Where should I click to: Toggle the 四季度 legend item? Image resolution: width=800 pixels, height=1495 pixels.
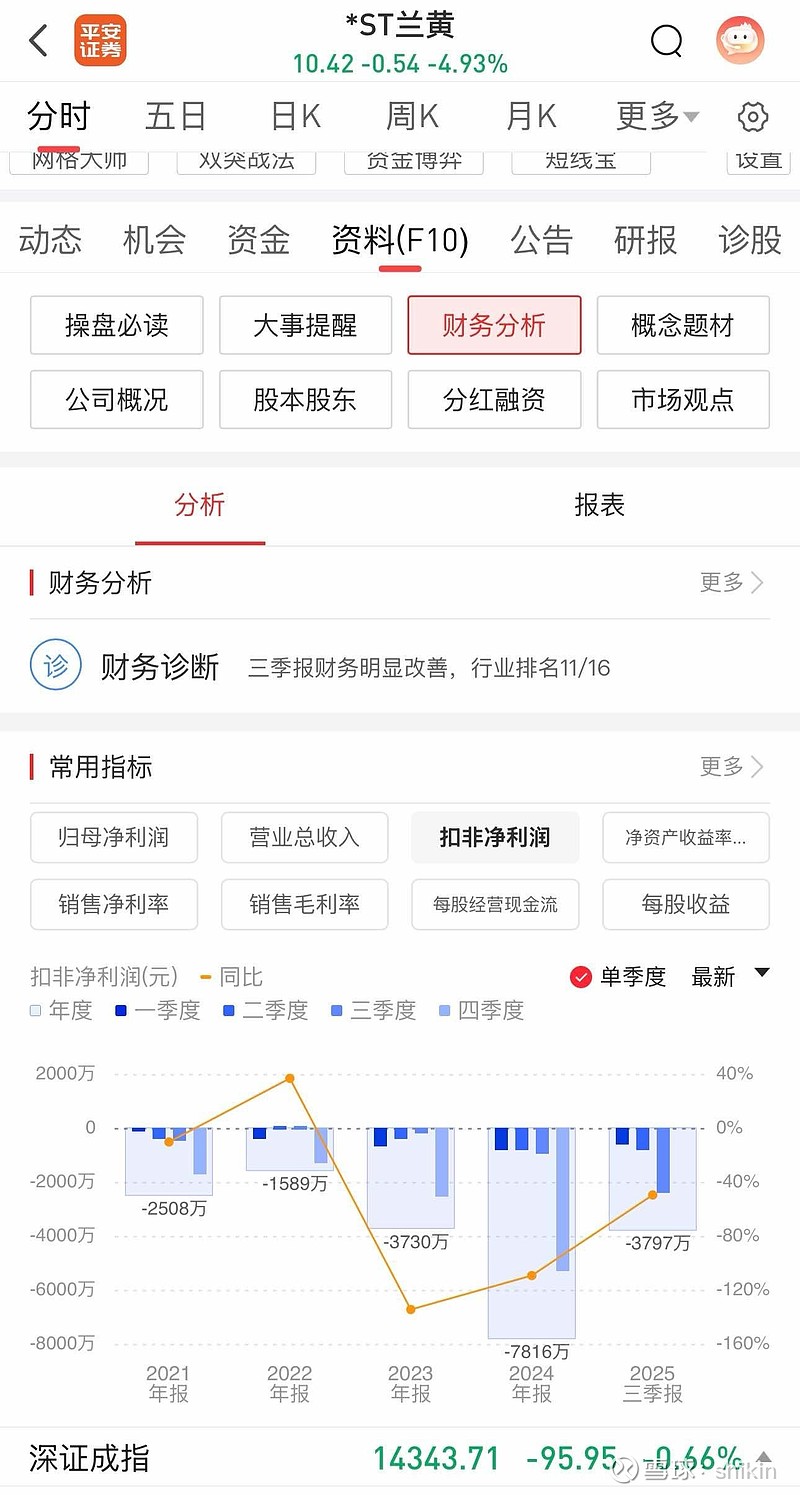[x=488, y=1010]
